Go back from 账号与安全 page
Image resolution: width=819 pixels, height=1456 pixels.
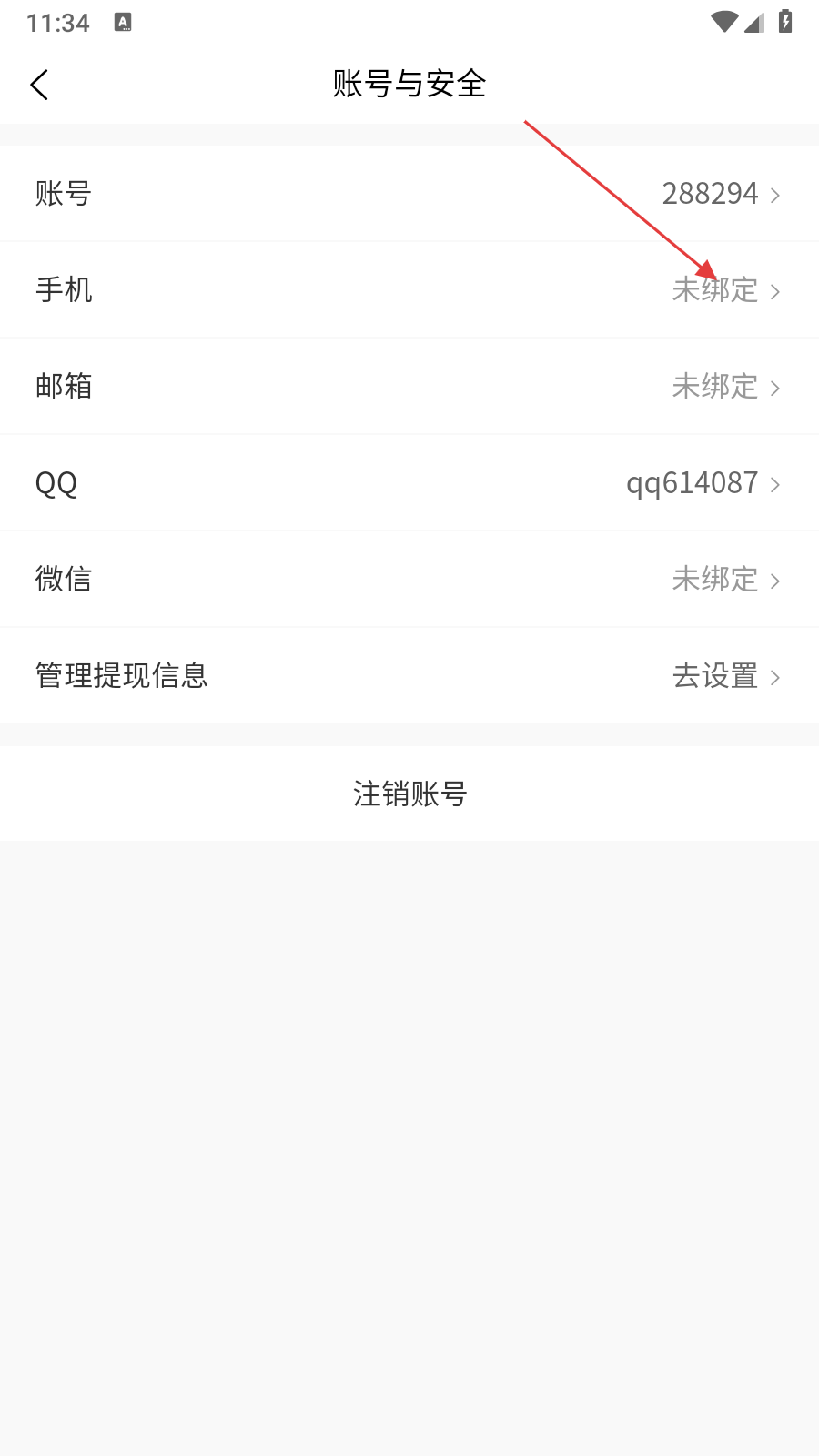(39, 85)
